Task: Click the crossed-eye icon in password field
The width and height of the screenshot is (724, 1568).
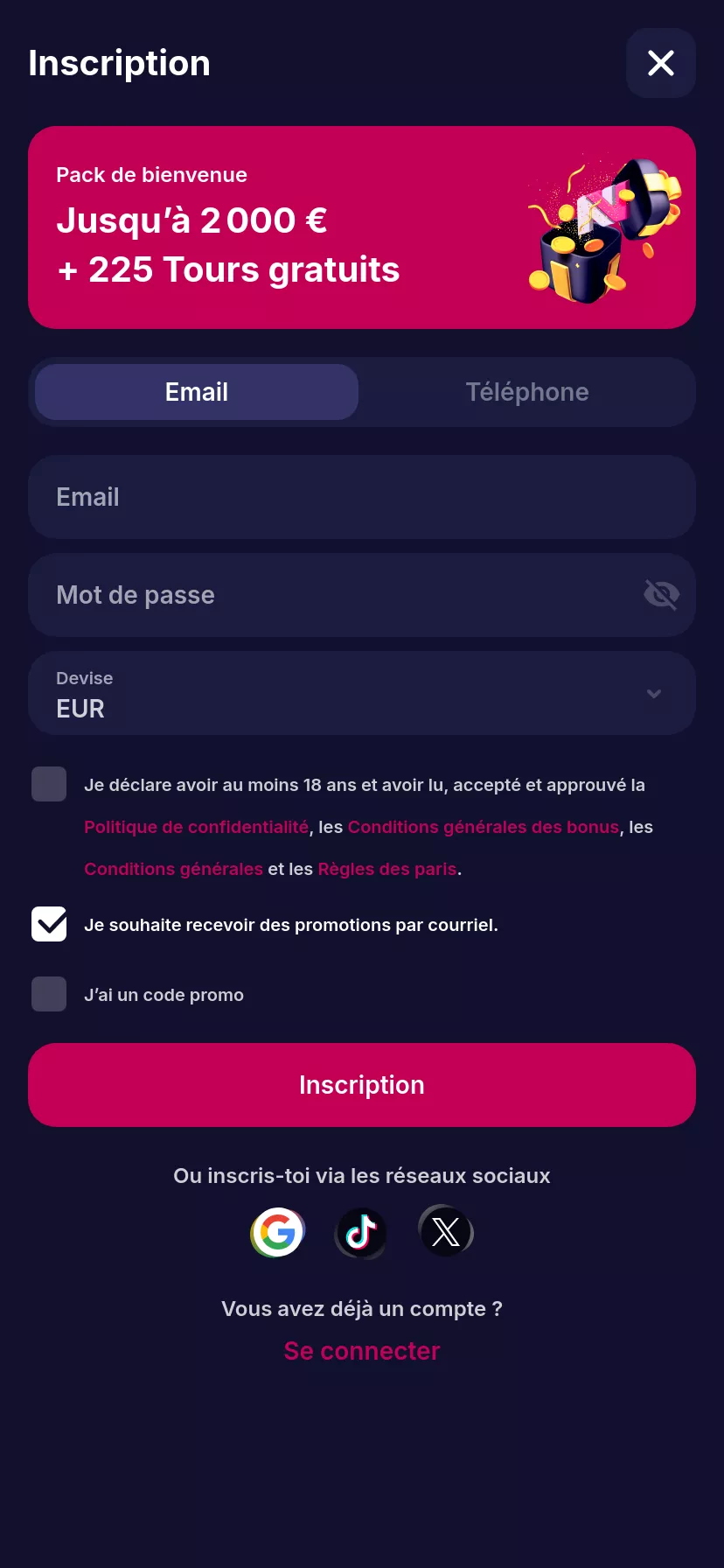Action: (661, 594)
